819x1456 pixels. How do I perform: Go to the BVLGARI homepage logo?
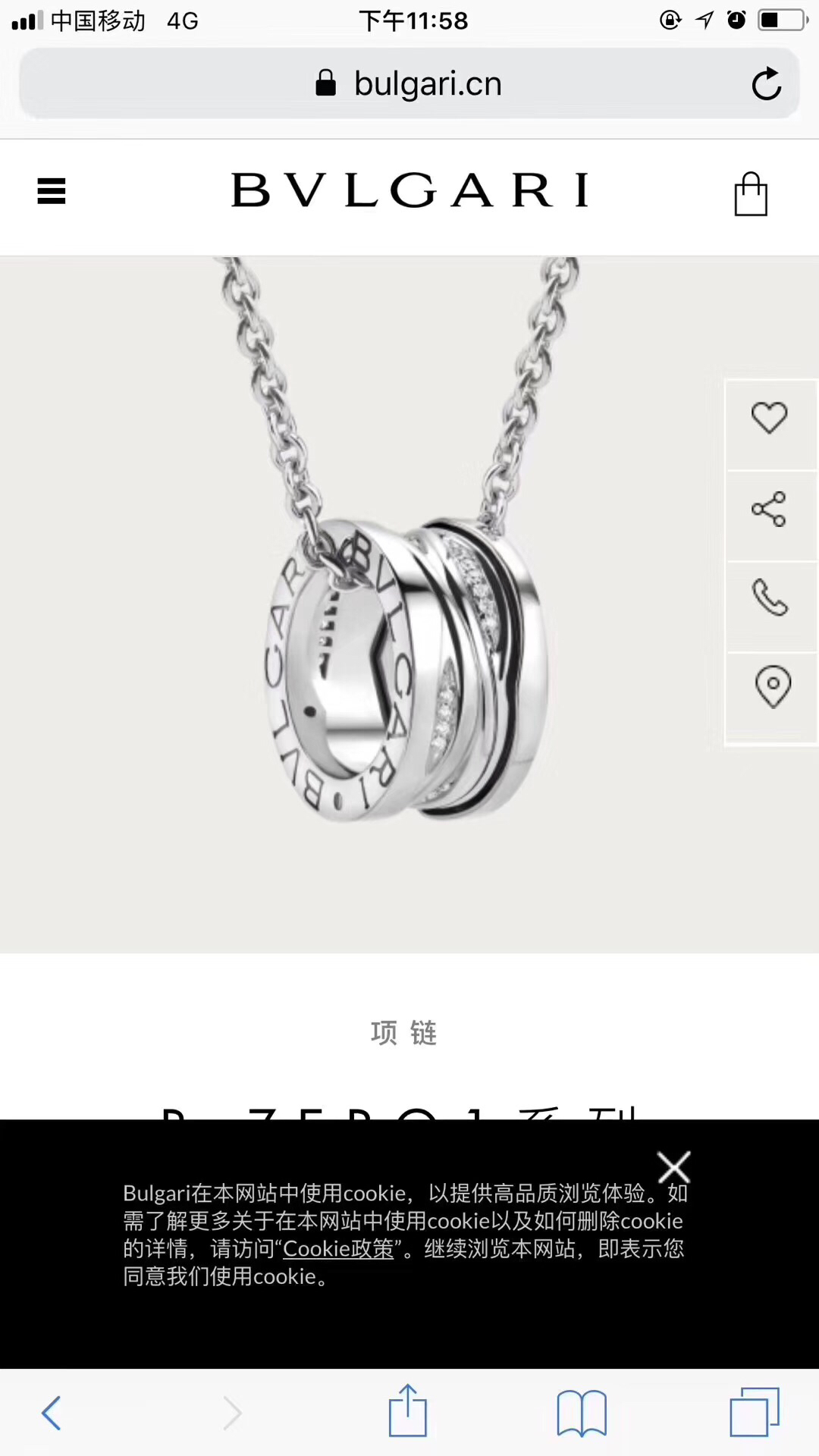point(409,190)
